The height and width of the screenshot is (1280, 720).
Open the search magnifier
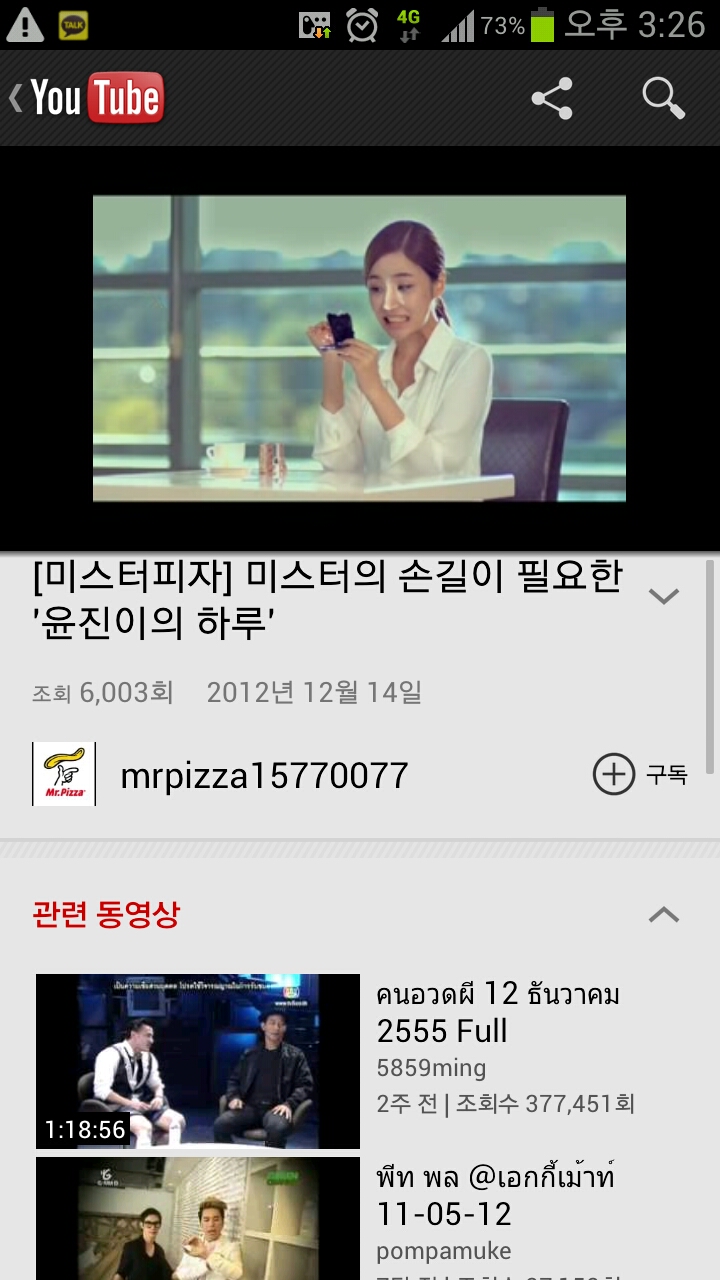(663, 98)
